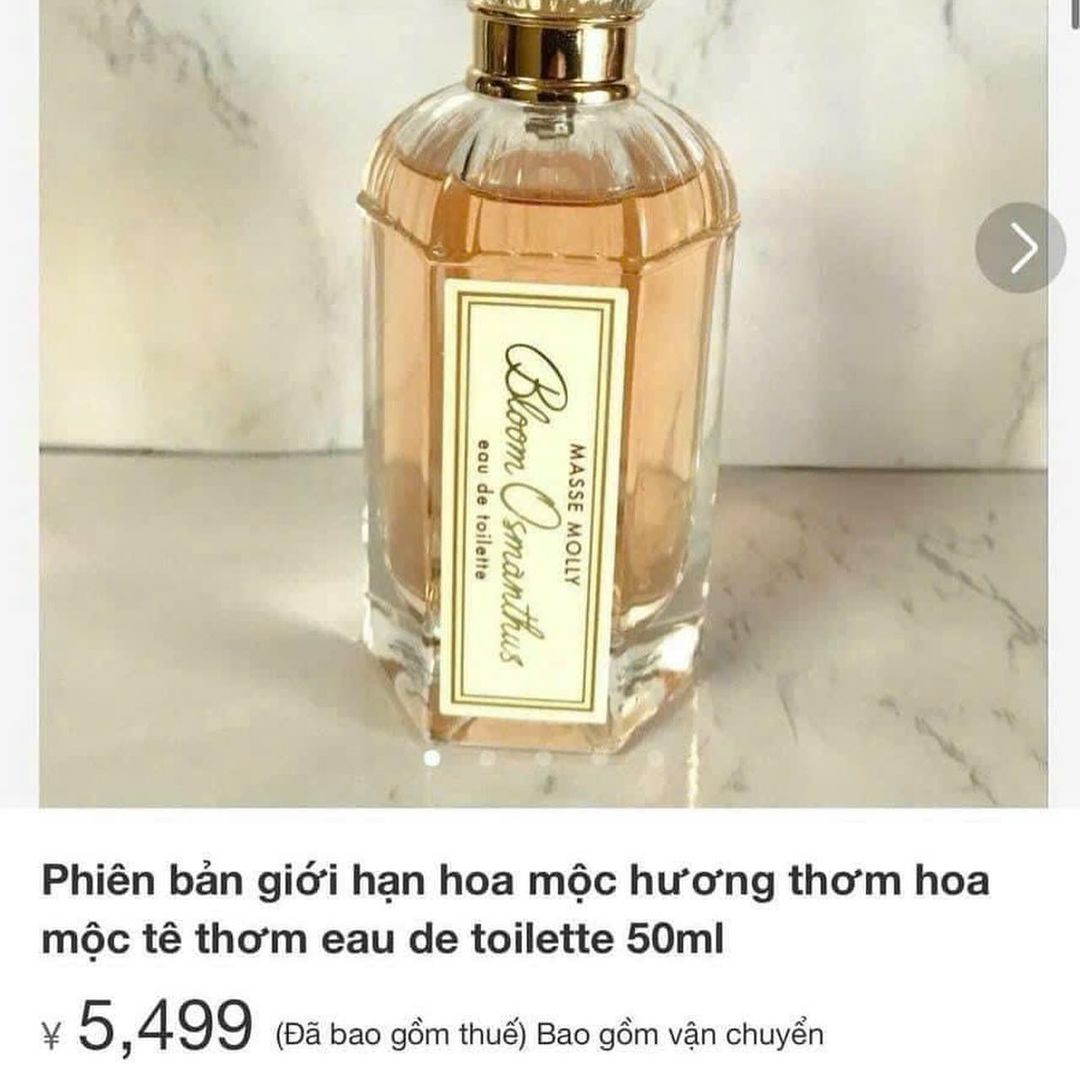
Task: Go to the next product photo
Action: (1020, 247)
